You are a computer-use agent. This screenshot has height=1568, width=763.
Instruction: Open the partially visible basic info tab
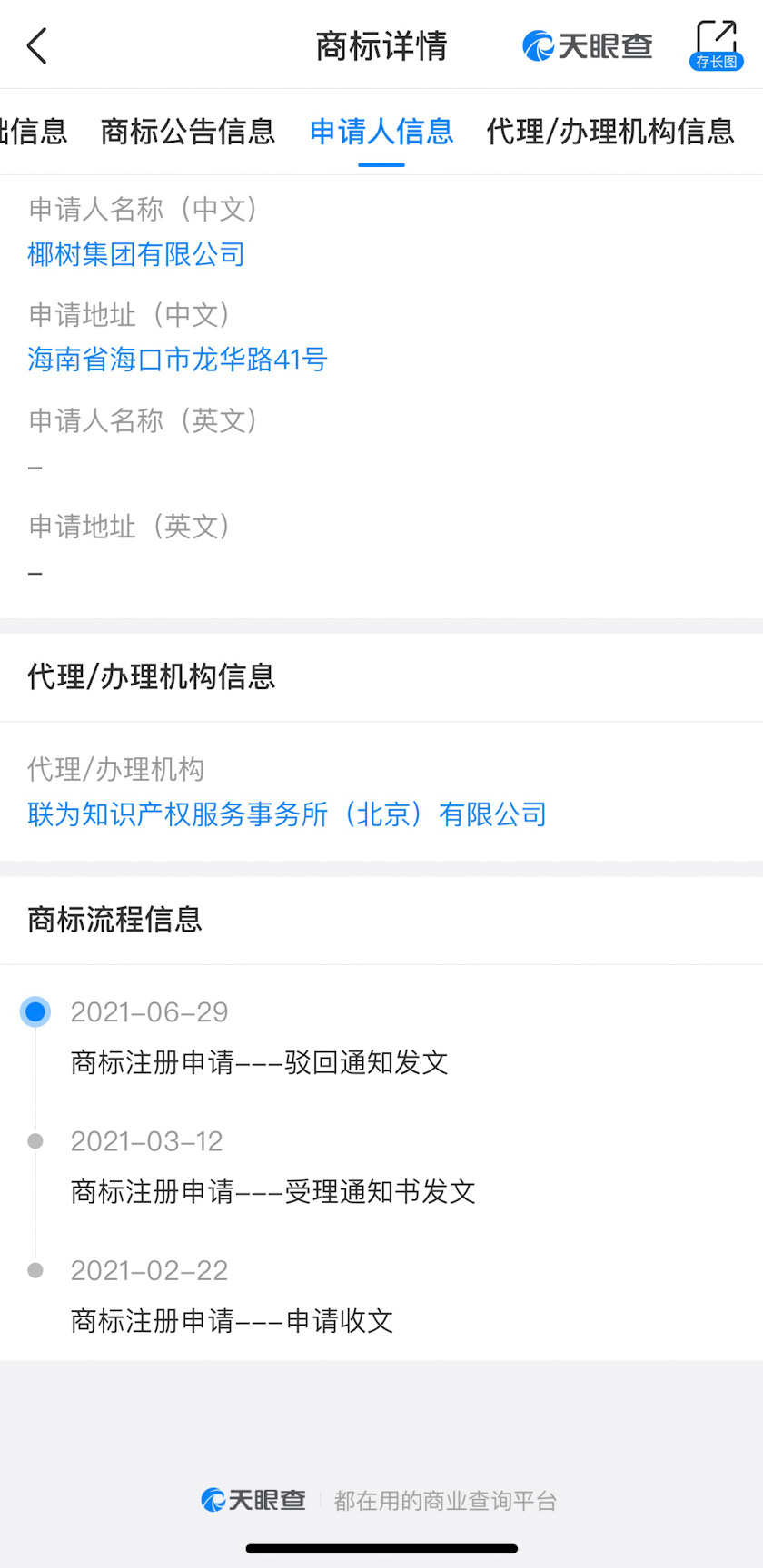pyautogui.click(x=35, y=132)
